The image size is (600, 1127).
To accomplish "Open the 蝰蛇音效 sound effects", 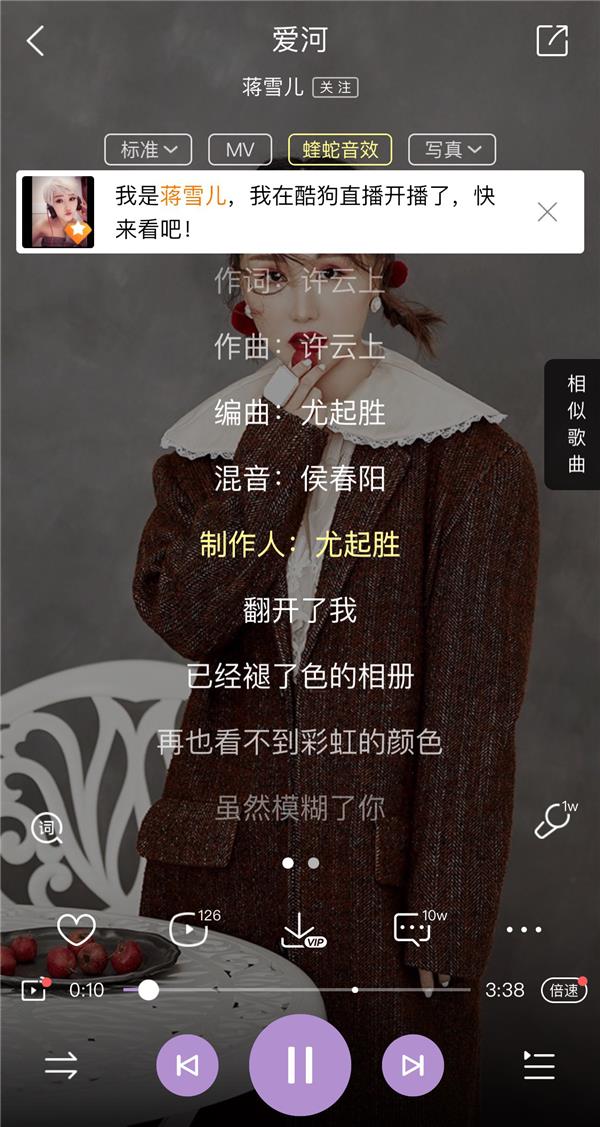I will [340, 150].
